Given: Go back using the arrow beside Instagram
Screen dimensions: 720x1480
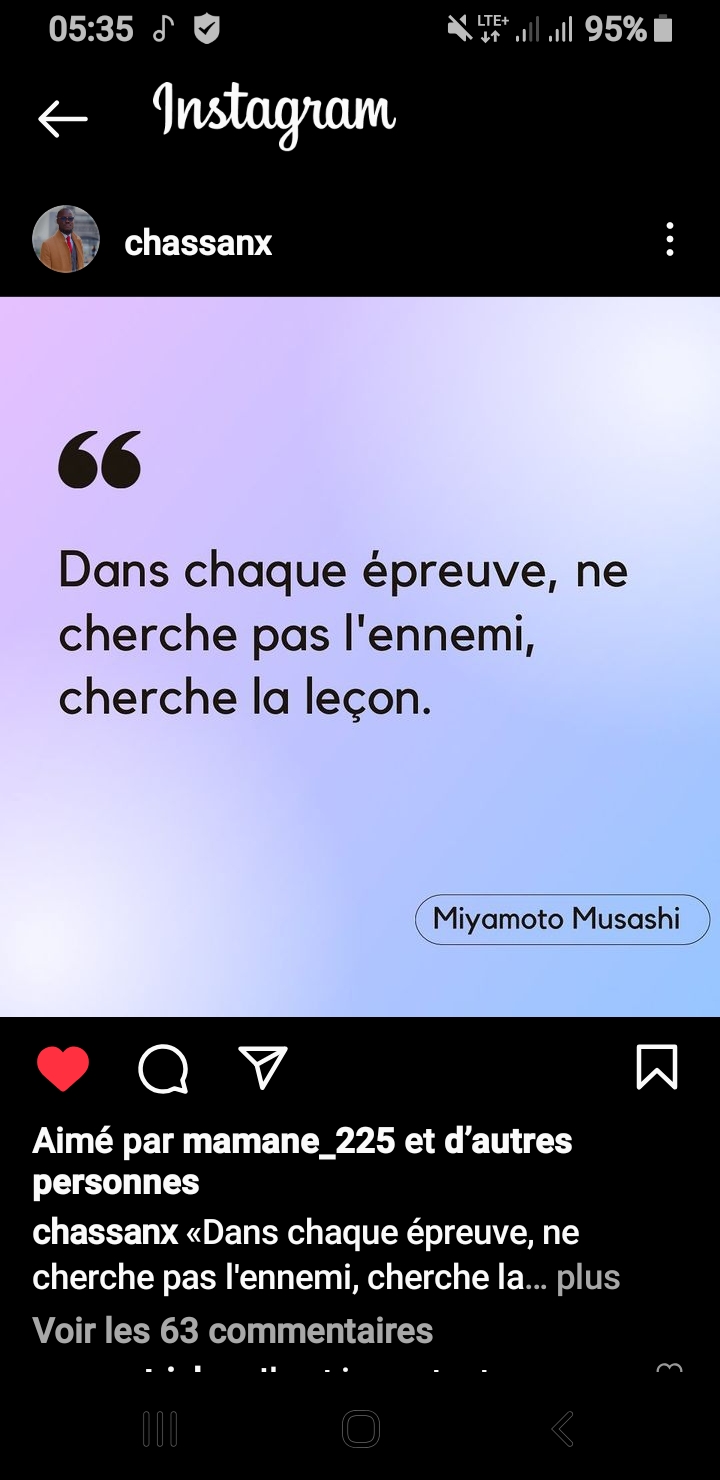Looking at the screenshot, I should point(63,118).
